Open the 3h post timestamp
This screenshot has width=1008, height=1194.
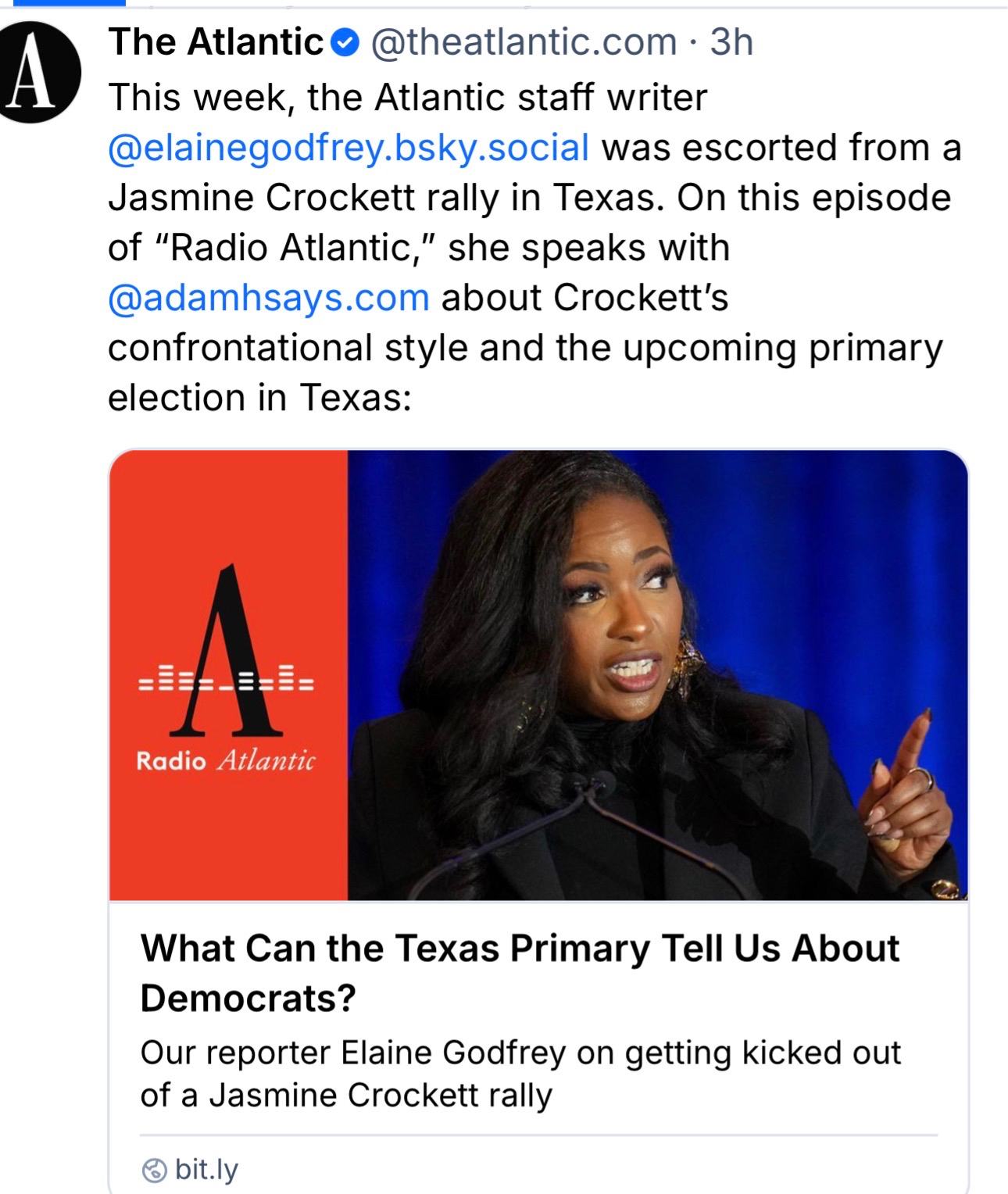[x=731, y=42]
